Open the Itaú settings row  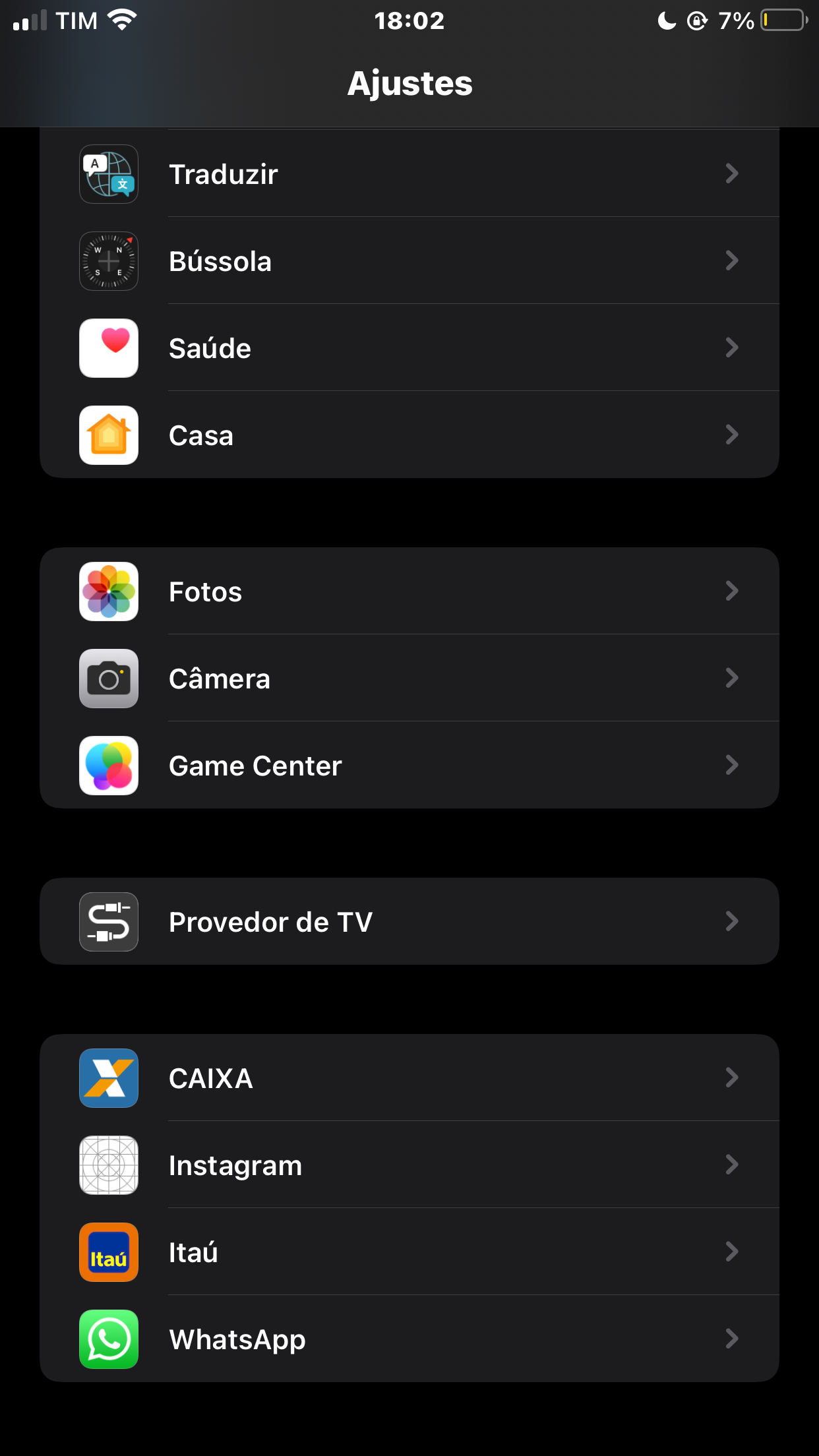[x=409, y=1252]
